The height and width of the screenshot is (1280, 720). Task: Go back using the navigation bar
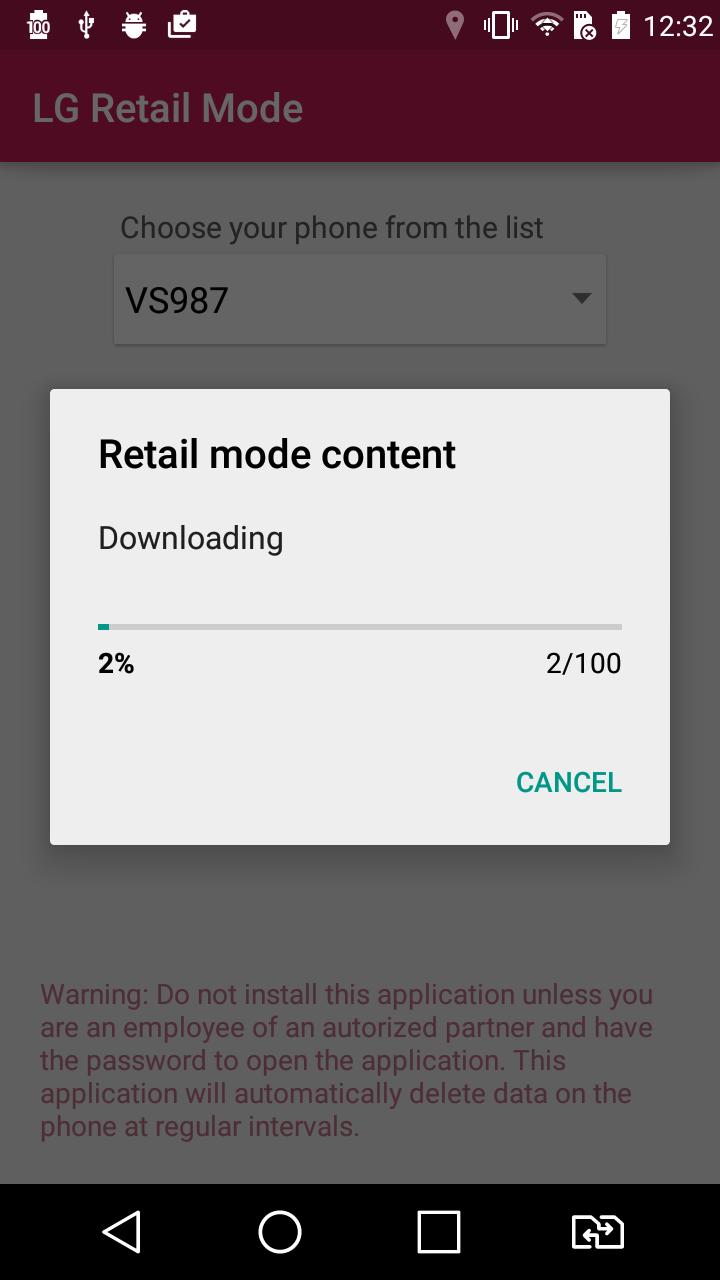click(x=122, y=1232)
